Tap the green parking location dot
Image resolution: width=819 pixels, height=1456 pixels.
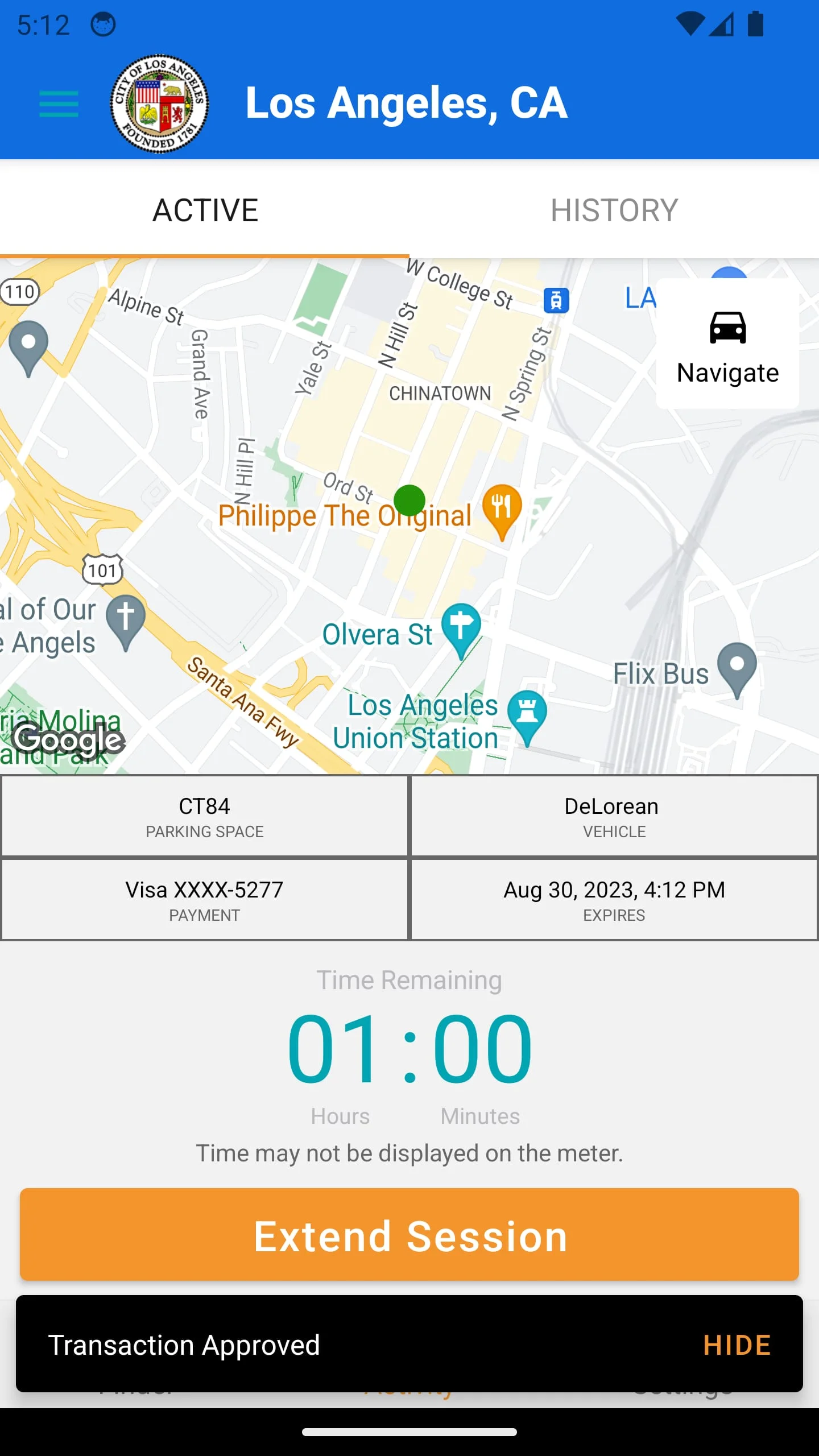[409, 500]
